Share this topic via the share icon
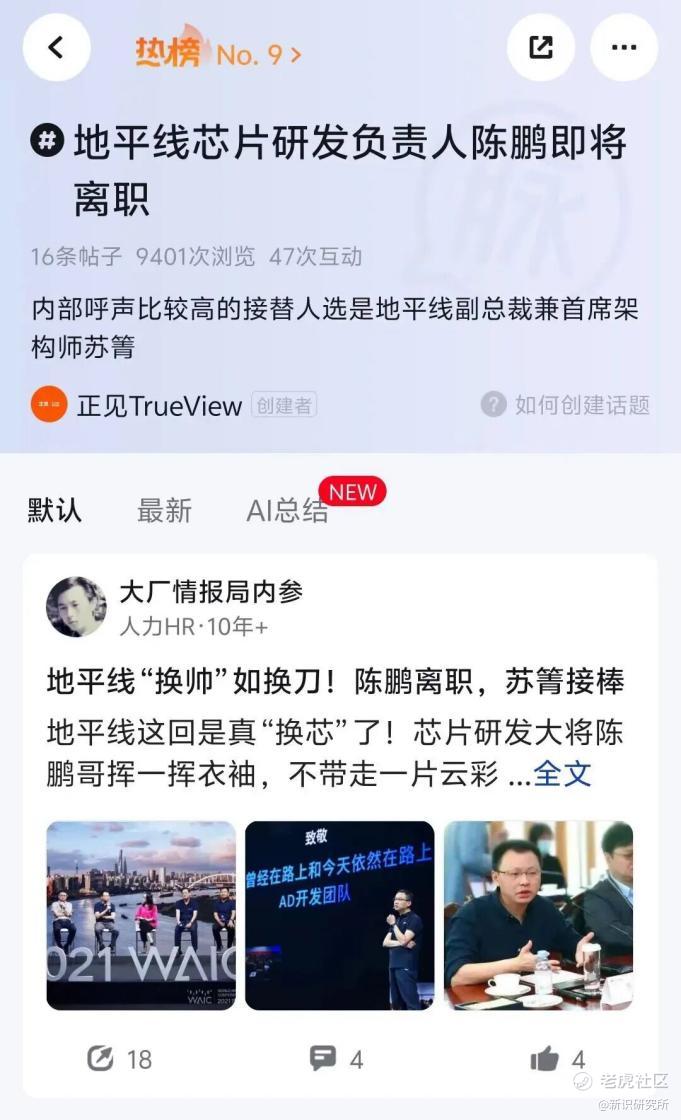Image resolution: width=681 pixels, height=1120 pixels. click(x=540, y=47)
